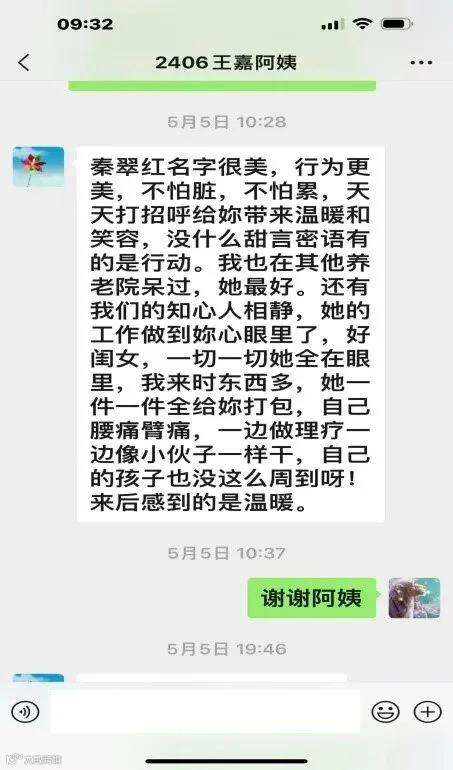The image size is (453, 770).
Task: Open the plus attachments menu
Action: pos(427,711)
